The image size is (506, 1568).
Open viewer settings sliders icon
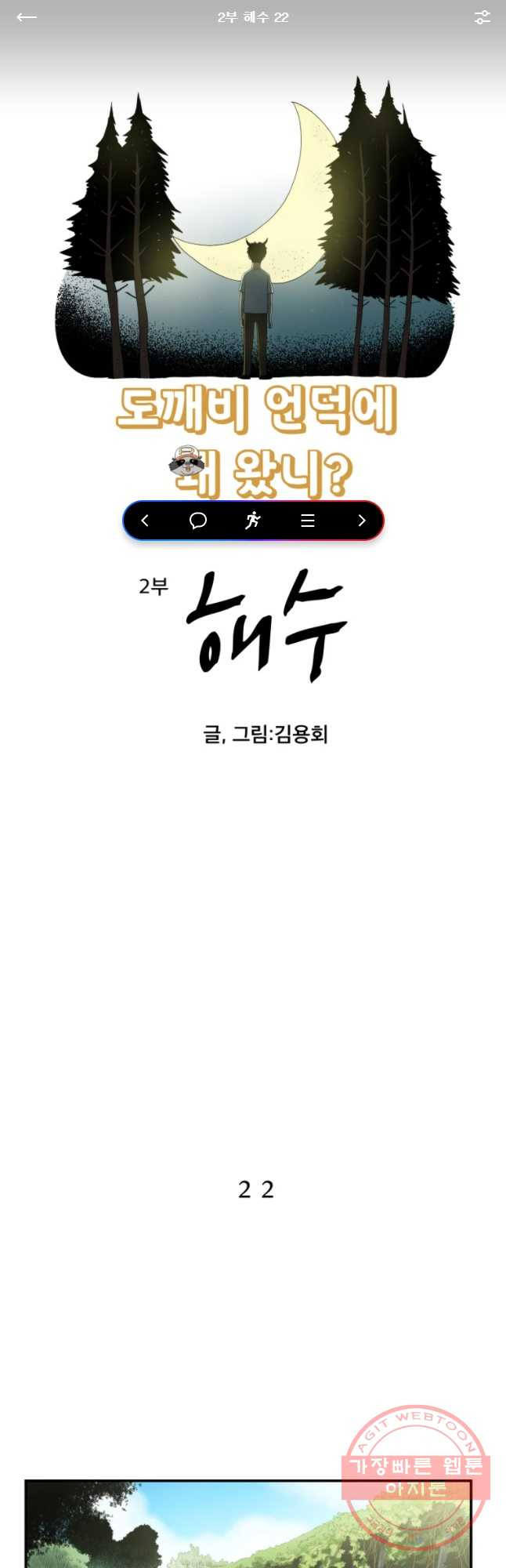[482, 17]
